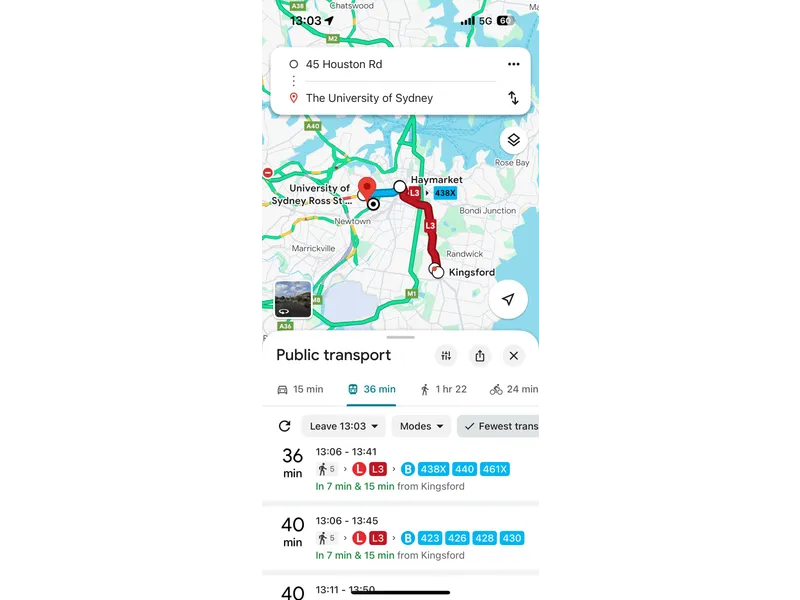
Task: Switch to the walking 1 hr 22 tab
Action: 443,389
